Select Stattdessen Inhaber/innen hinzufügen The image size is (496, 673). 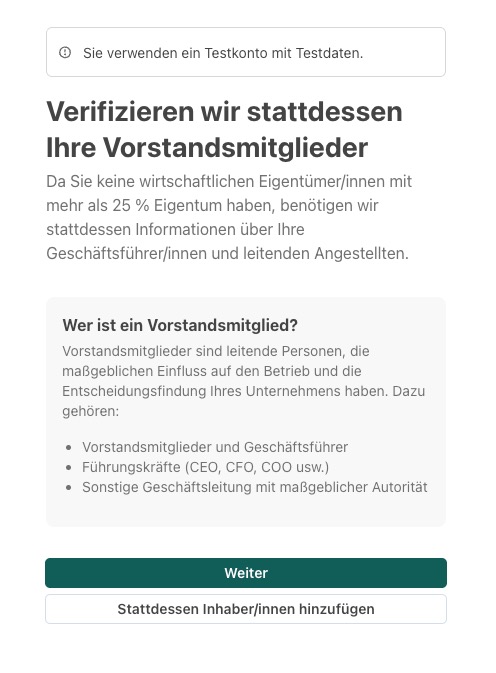coord(246,609)
